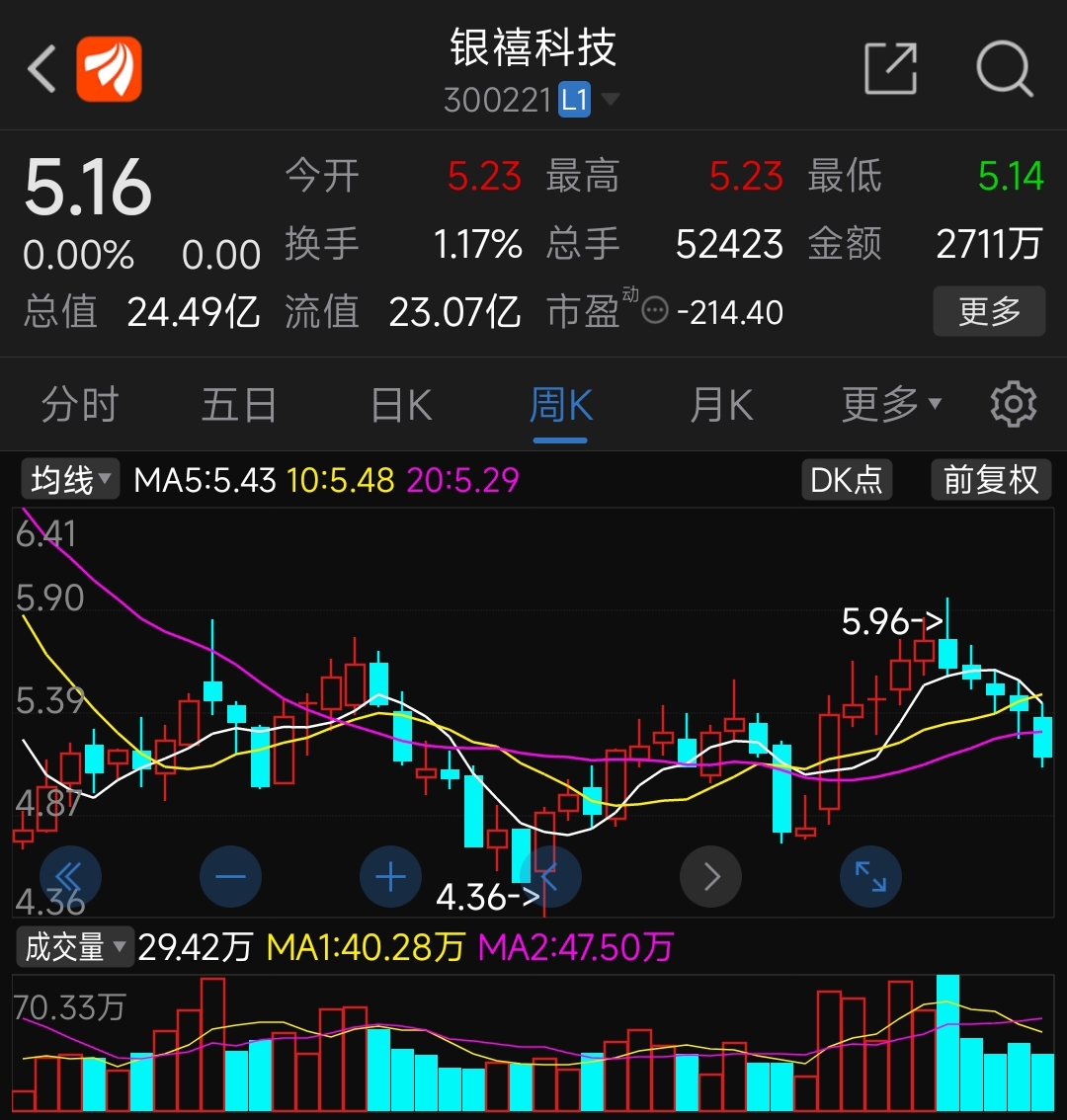Open chart settings via the gear icon
This screenshot has width=1067, height=1120.
(x=1013, y=403)
